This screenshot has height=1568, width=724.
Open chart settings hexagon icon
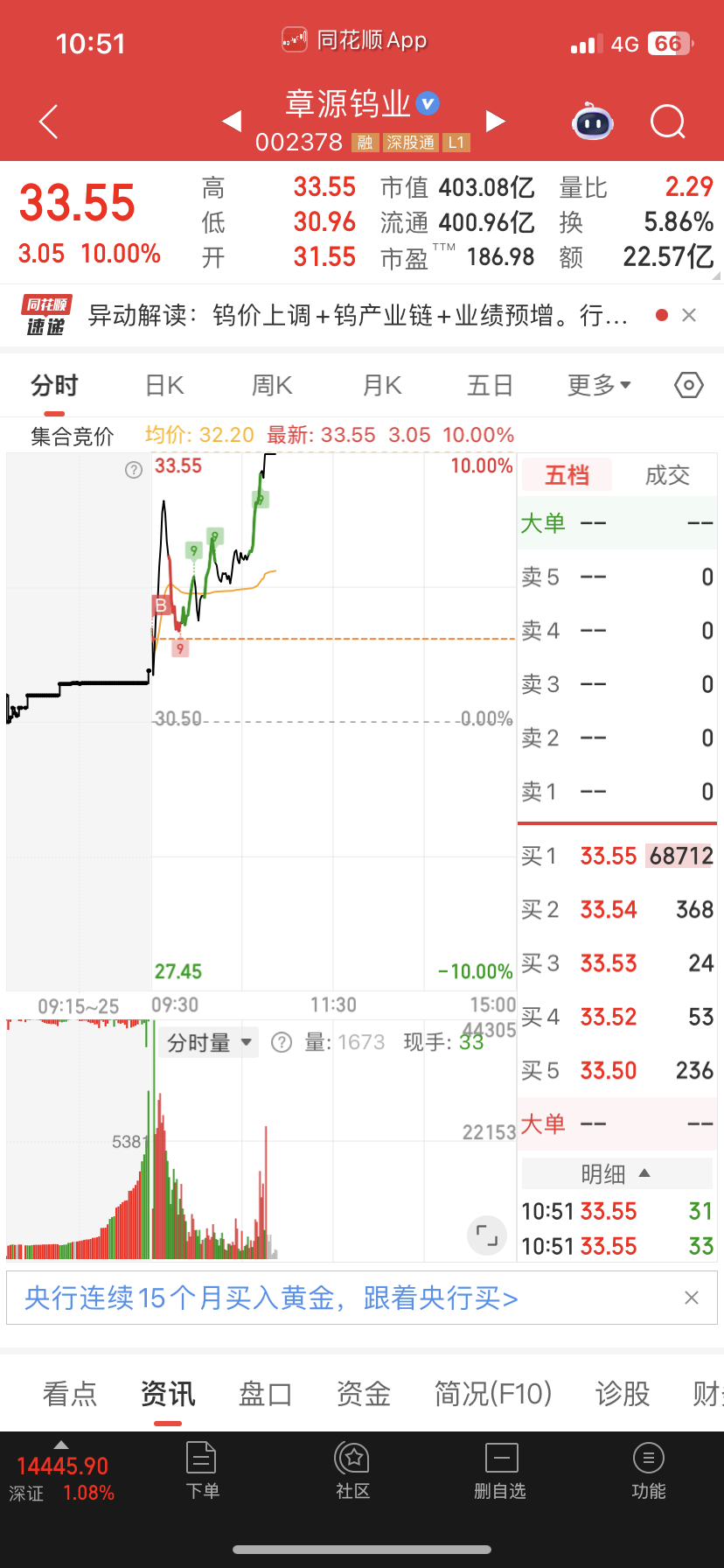coord(688,385)
